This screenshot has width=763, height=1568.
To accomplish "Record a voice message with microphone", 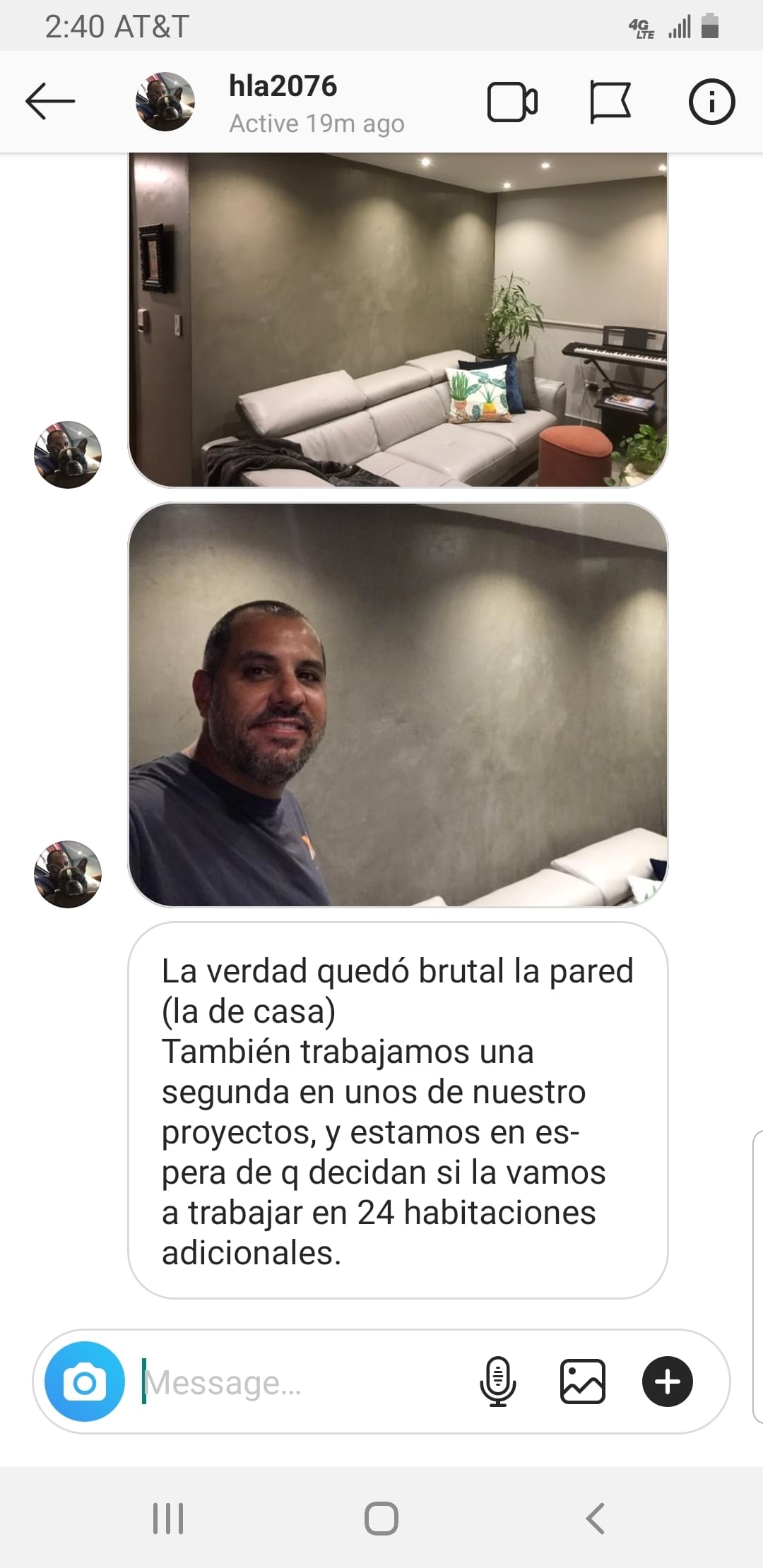I will point(498,1382).
